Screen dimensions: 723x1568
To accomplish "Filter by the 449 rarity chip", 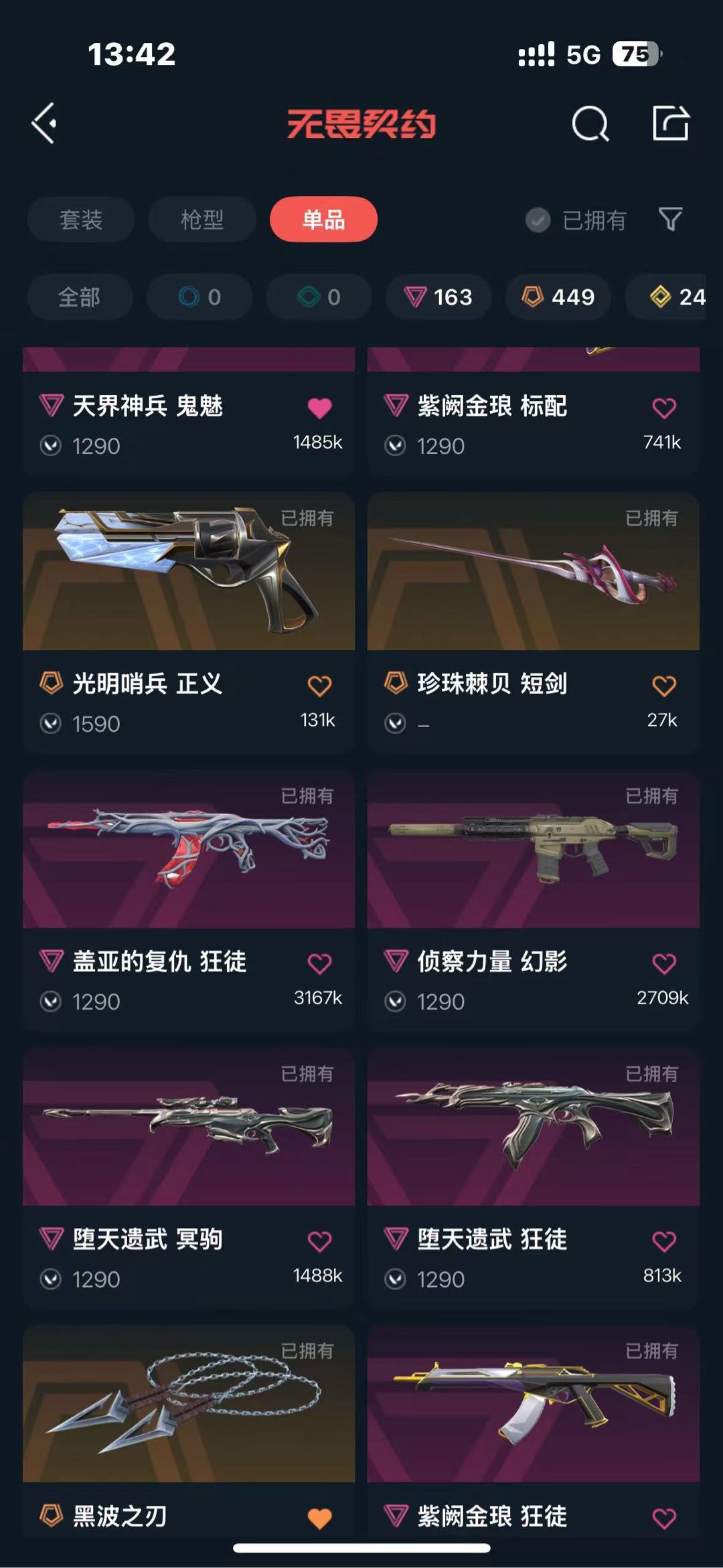I will tap(558, 297).
